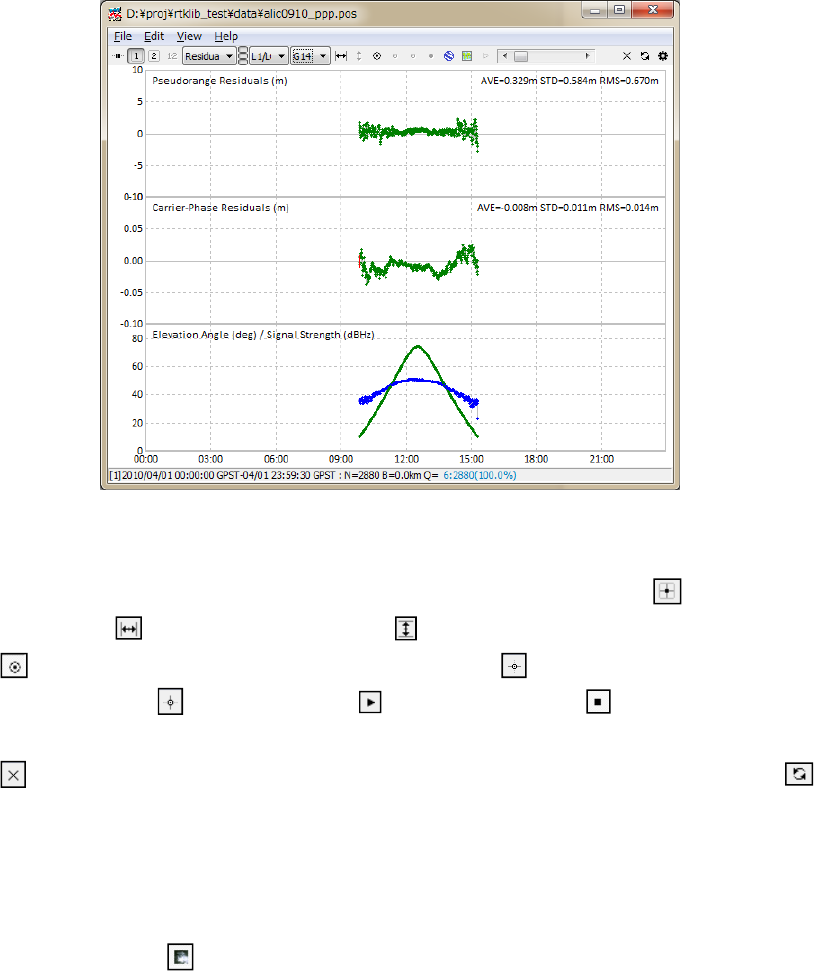Click the fit horizontal range toolbar icon
Screen dimensions: 814x971
[x=341, y=56]
